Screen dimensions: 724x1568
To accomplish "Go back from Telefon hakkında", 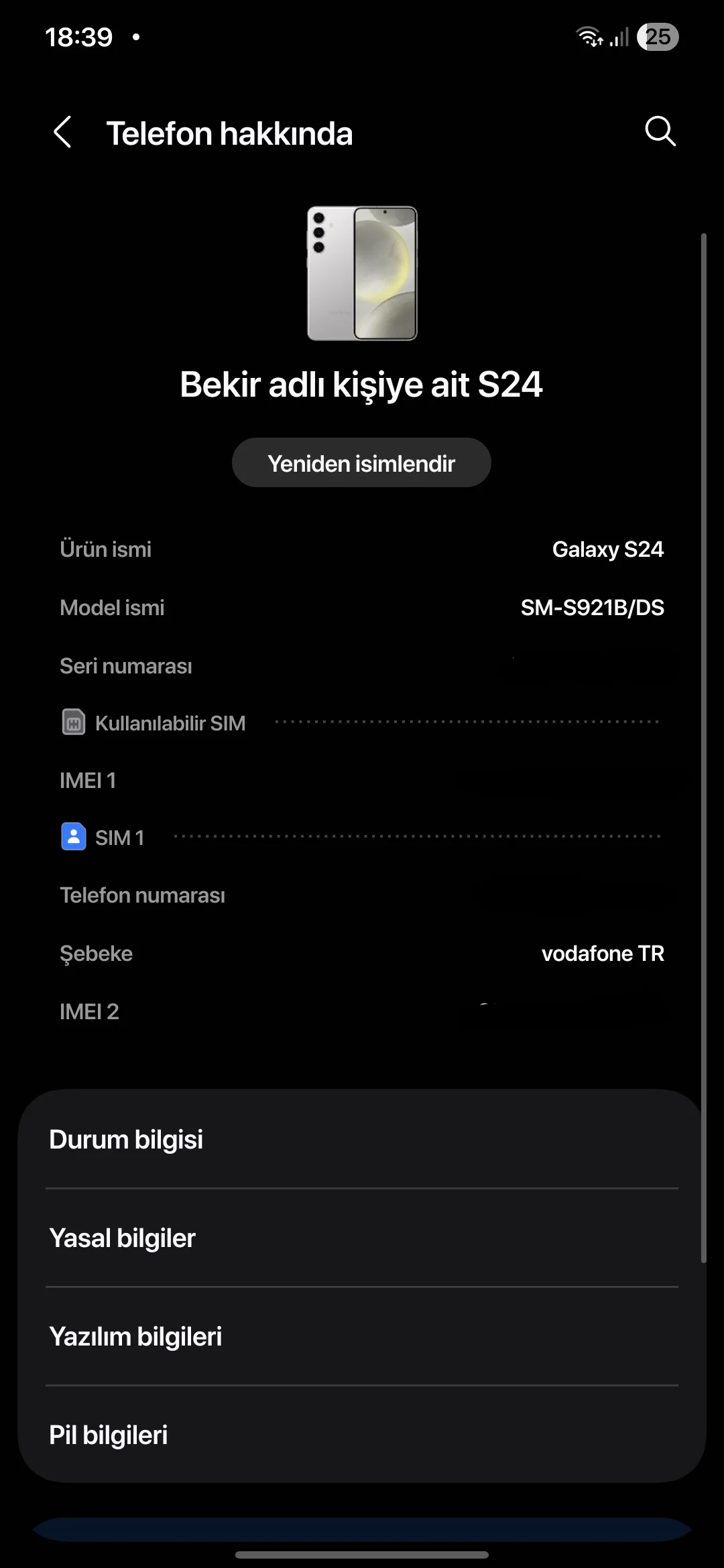I will point(62,132).
